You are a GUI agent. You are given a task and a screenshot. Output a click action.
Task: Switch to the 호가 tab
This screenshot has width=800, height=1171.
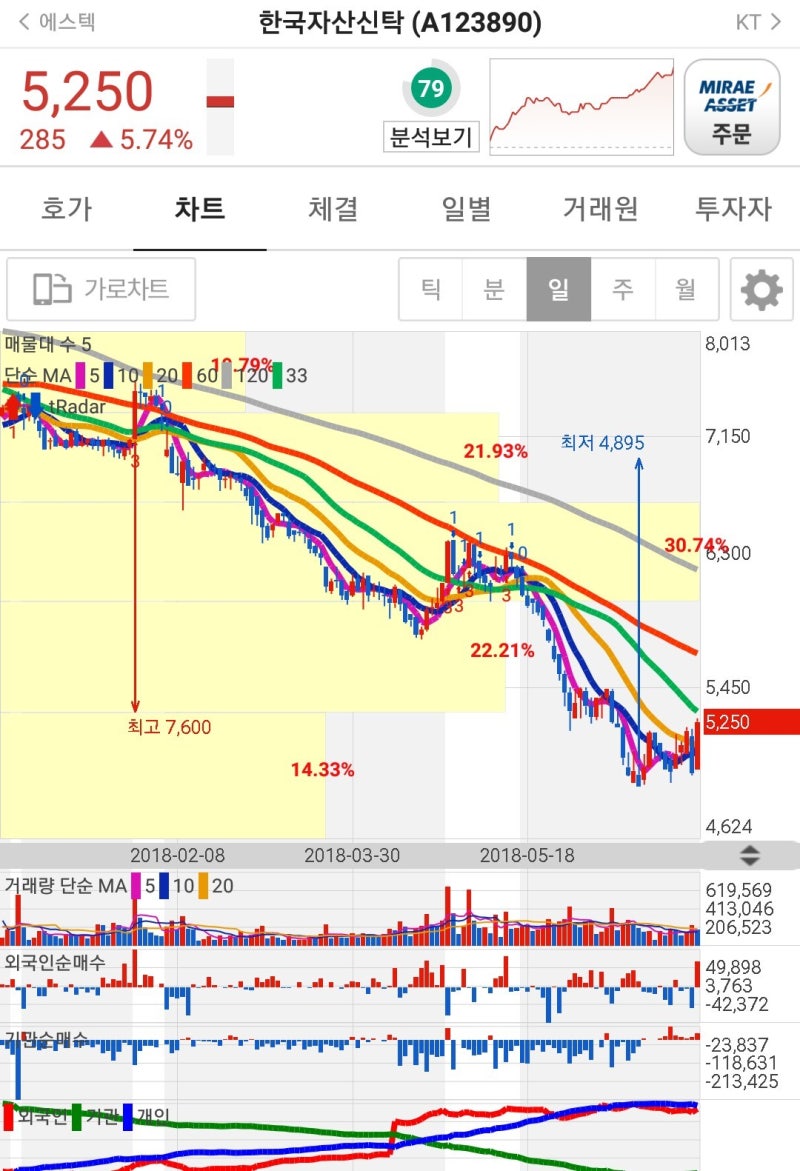66,207
